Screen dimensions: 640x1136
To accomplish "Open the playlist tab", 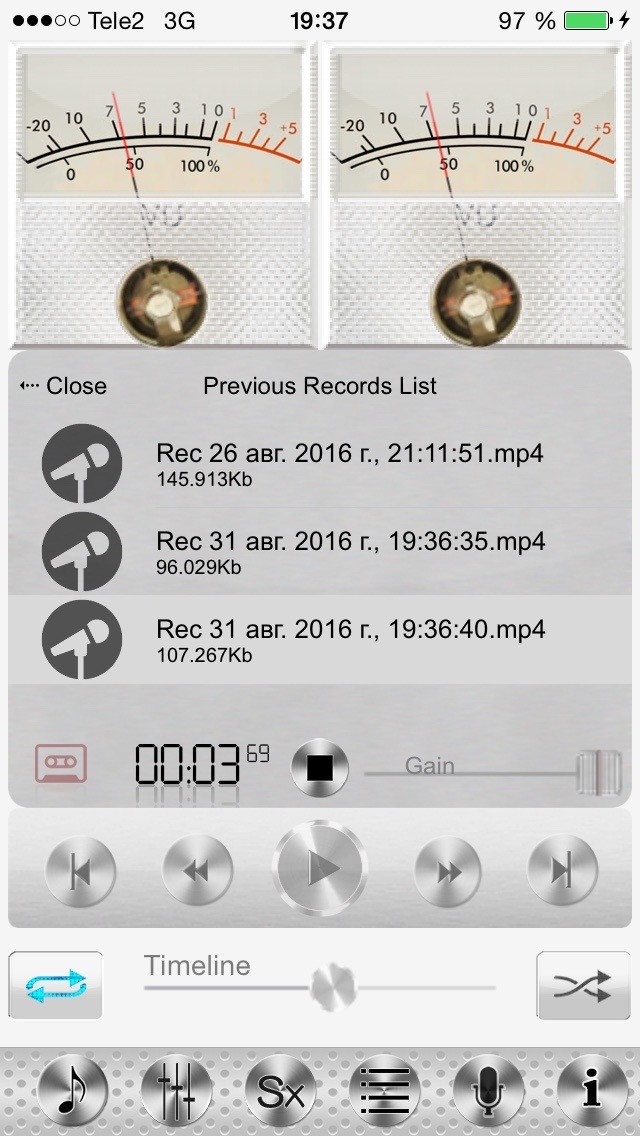I will [x=386, y=1091].
